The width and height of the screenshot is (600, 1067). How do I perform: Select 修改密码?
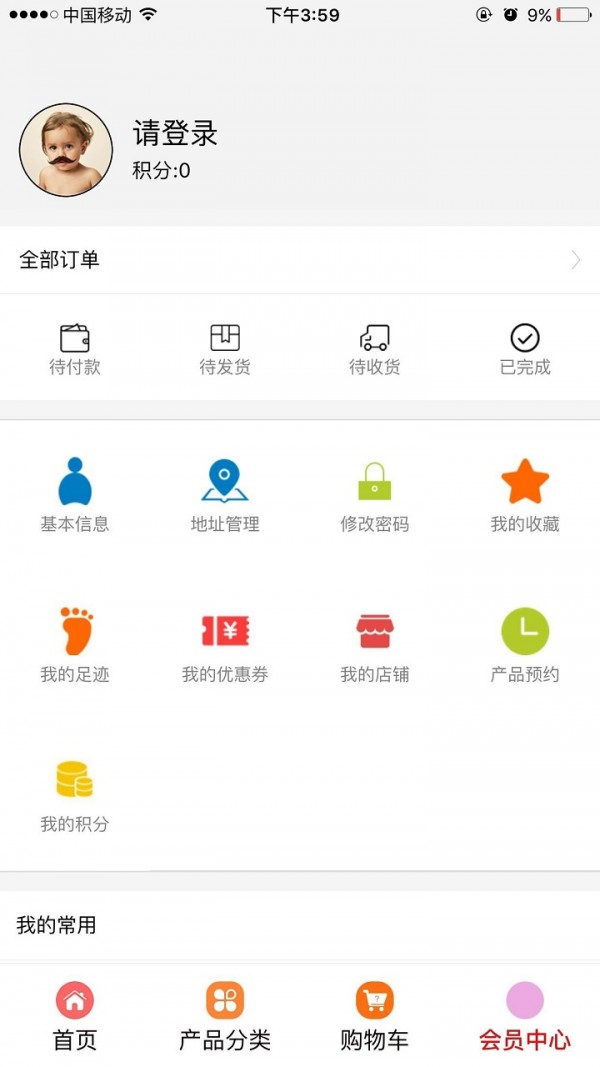375,495
